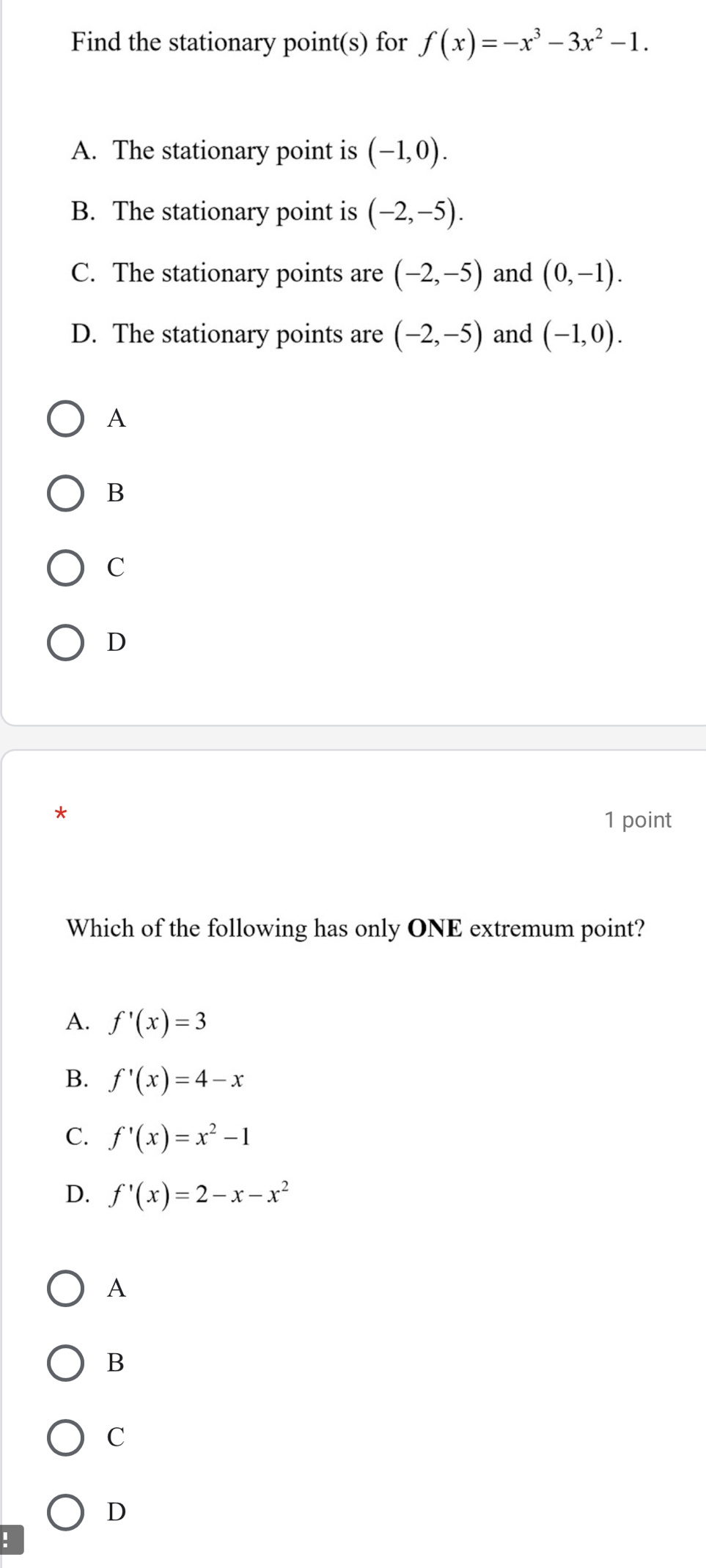This screenshot has height=1568, width=706.
Task: Click the 1 point label
Action: [x=637, y=820]
